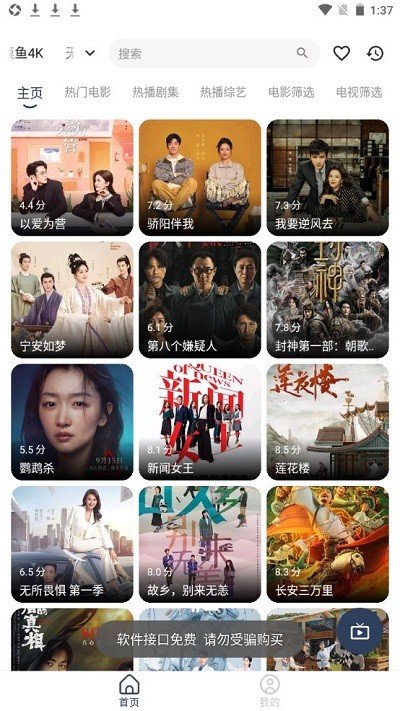Tap the 首页 tab in bottom bar
Image resolution: width=400 pixels, height=711 pixels.
pyautogui.click(x=129, y=691)
